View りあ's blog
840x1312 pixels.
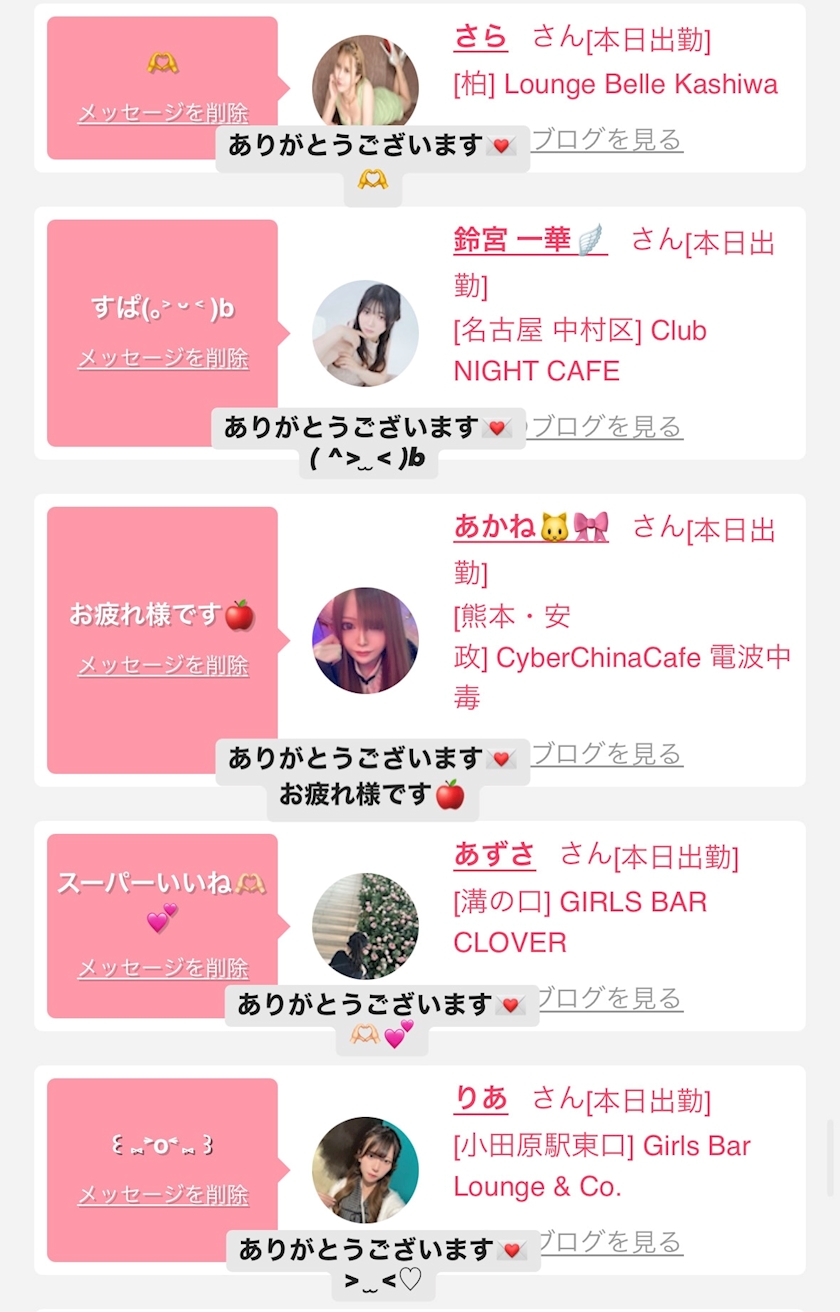coord(607,1242)
